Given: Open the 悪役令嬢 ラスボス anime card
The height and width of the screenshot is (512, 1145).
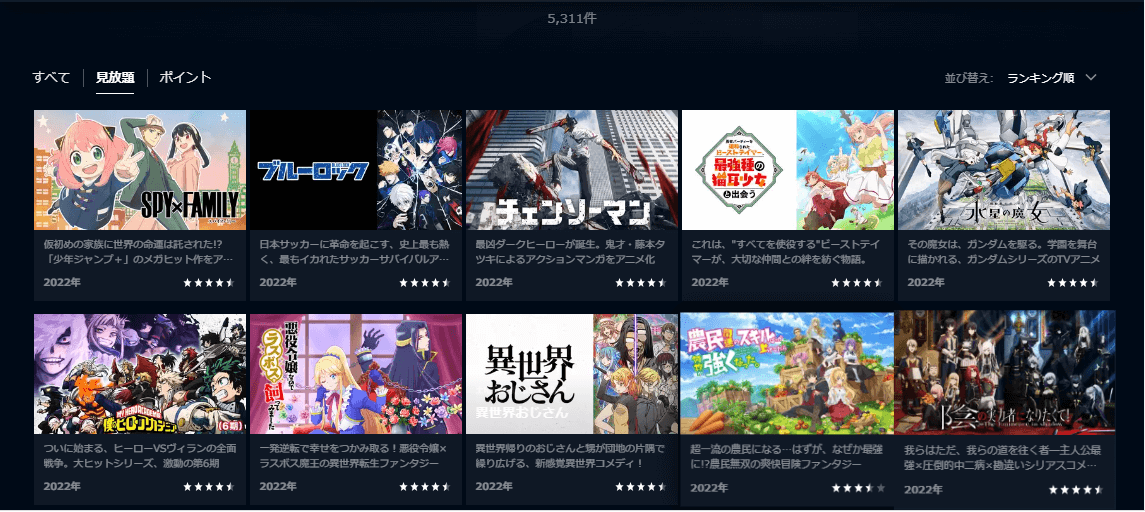Looking at the screenshot, I should coord(355,373).
